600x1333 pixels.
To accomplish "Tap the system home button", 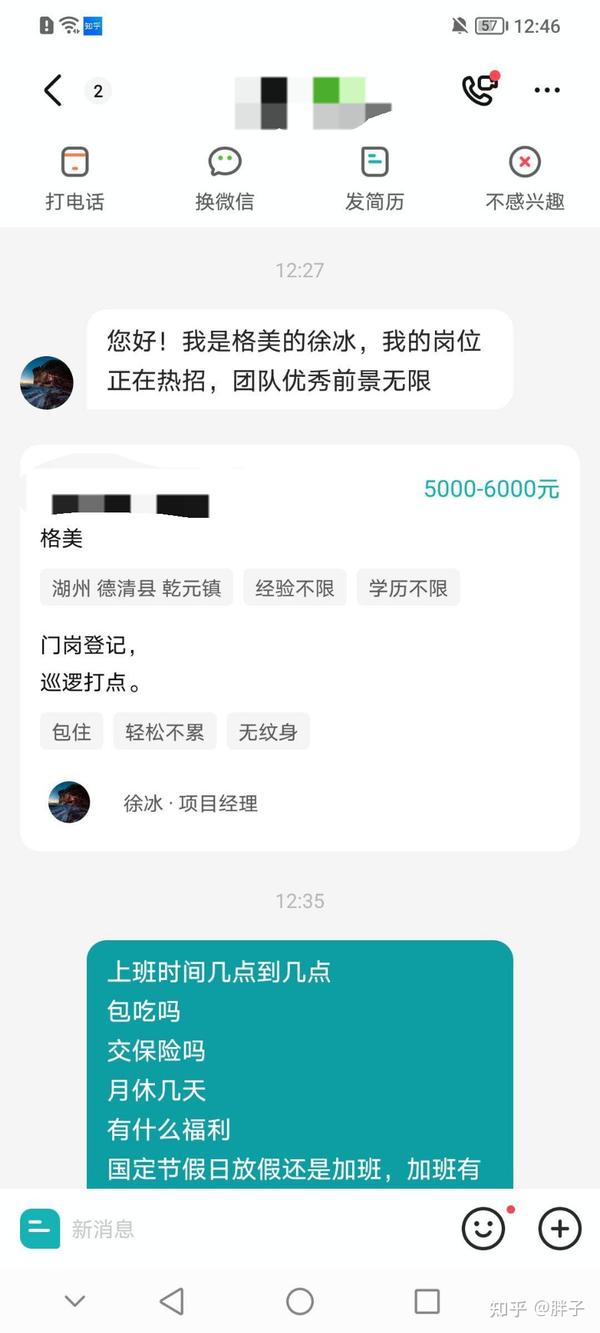I will [300, 1301].
